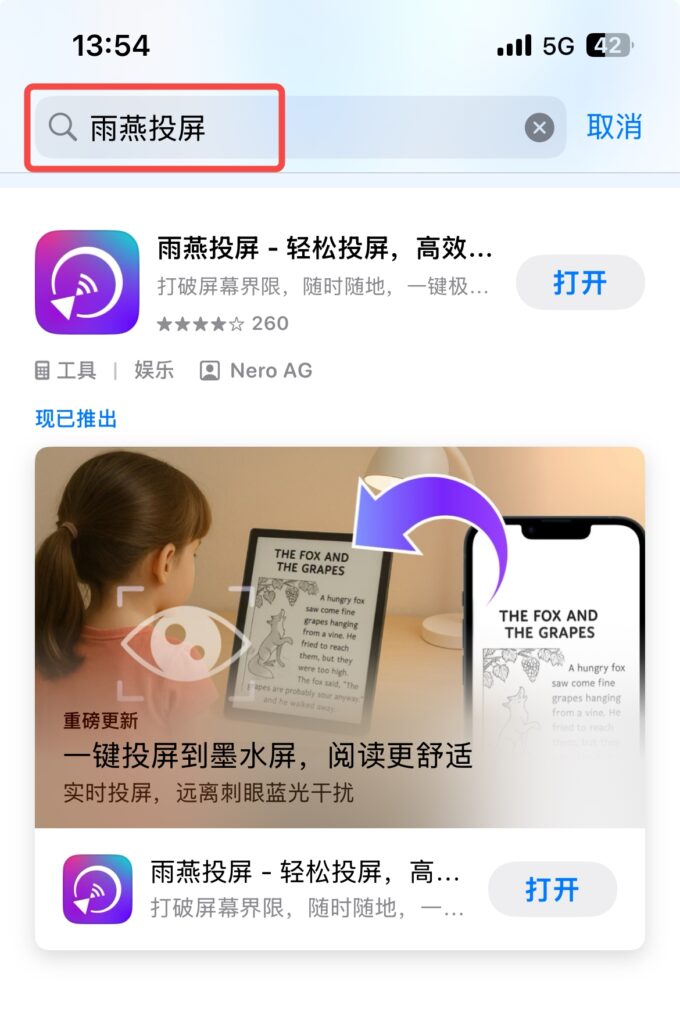Screen dimensions: 680x1024
Task: Tap 打开 next to the top 雨燕投屏 result
Action: [x=580, y=283]
